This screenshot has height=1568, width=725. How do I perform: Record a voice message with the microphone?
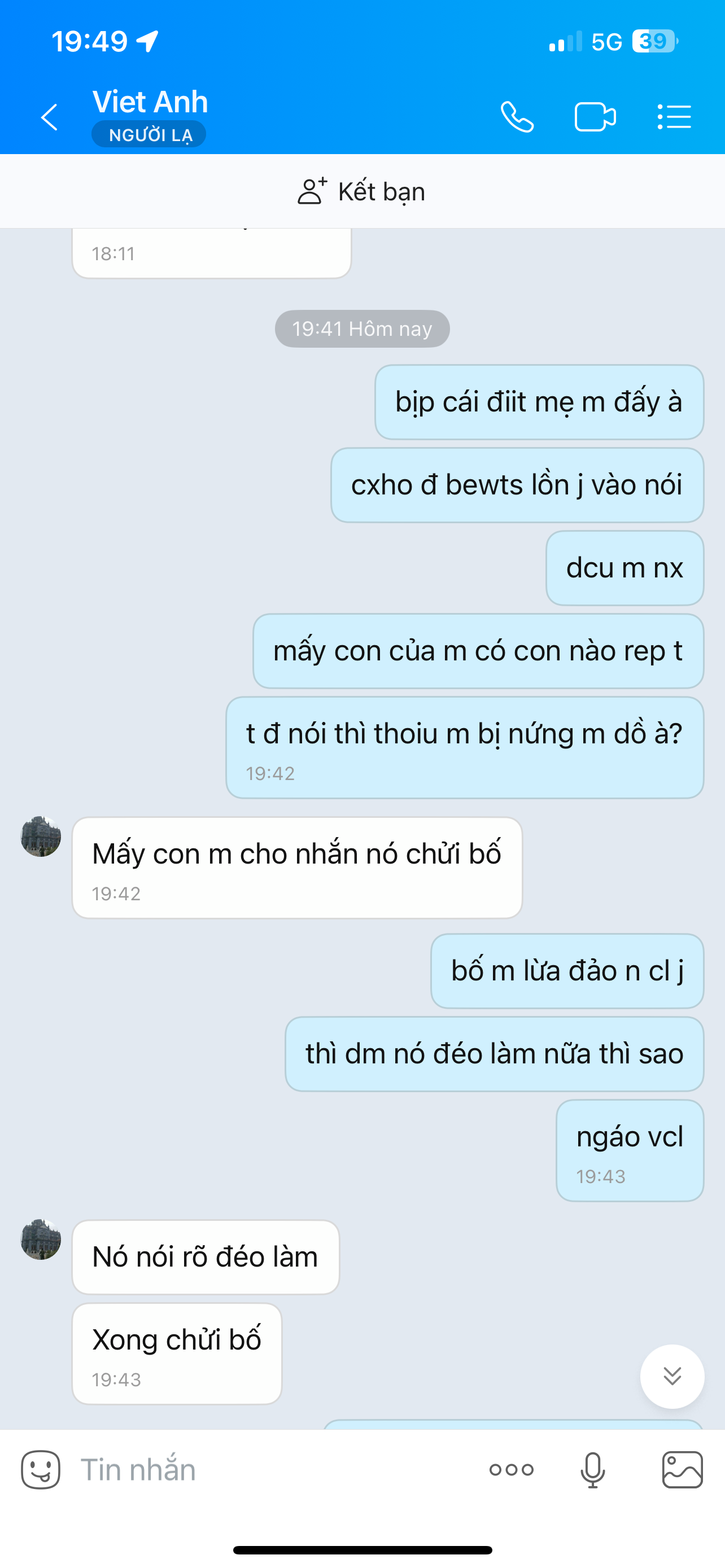pos(592,1470)
